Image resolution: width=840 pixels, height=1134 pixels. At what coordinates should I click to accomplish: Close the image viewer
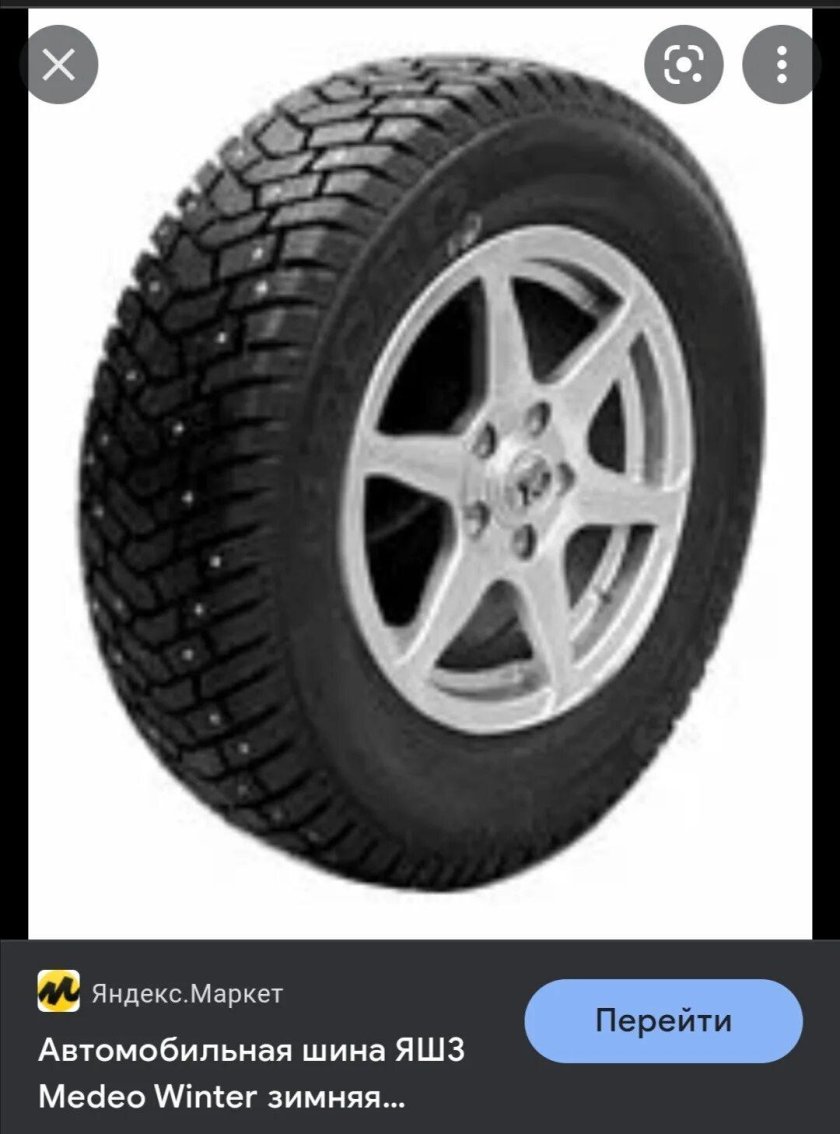click(59, 65)
